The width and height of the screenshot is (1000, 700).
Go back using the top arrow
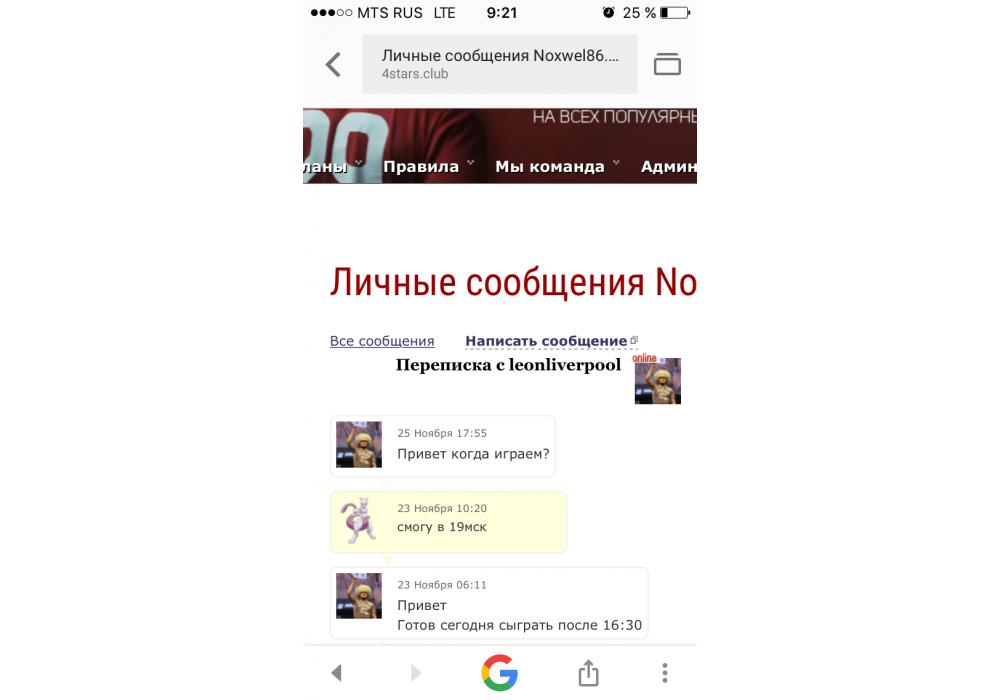click(x=334, y=65)
